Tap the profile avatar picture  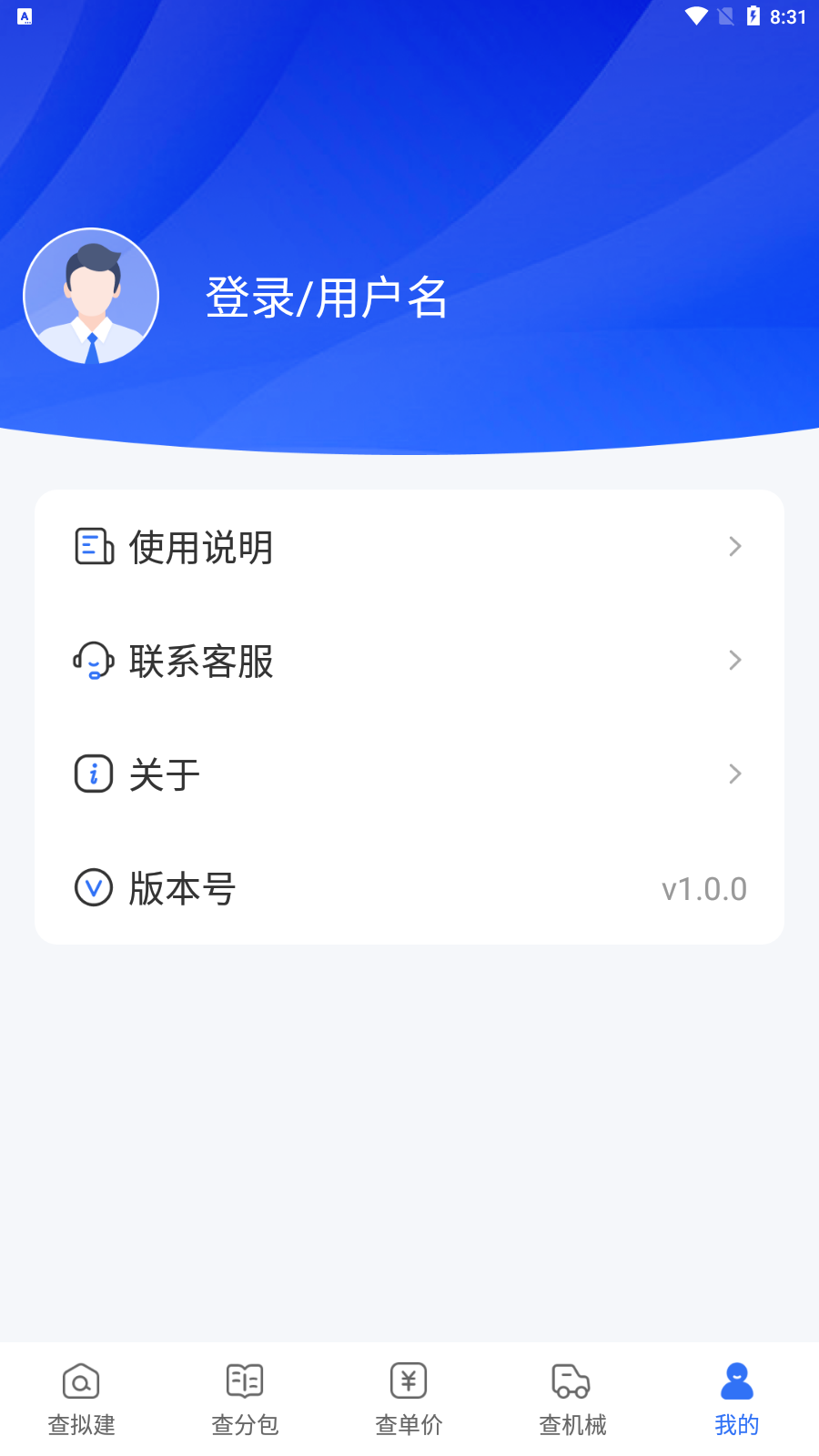(x=91, y=296)
